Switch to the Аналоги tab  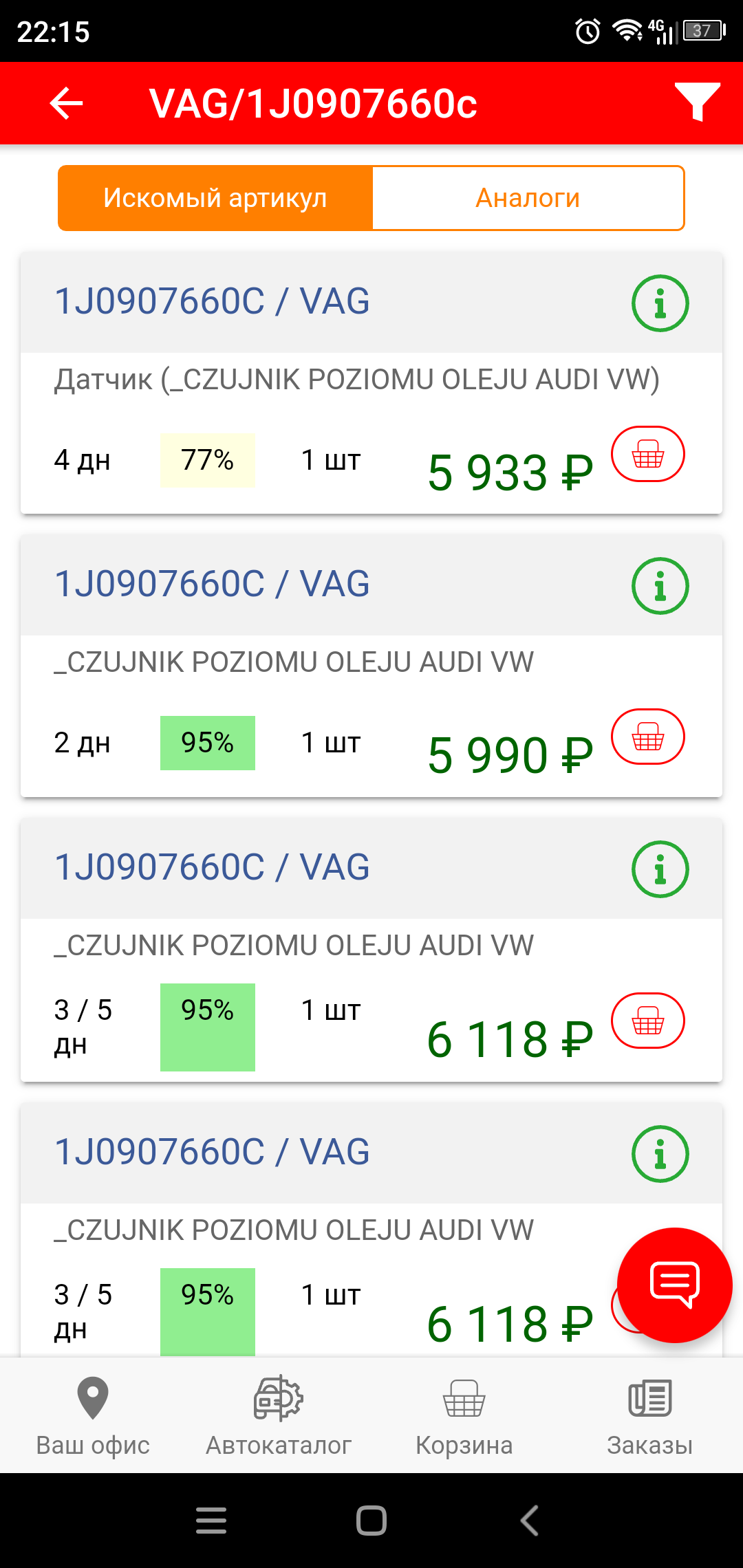tap(528, 198)
